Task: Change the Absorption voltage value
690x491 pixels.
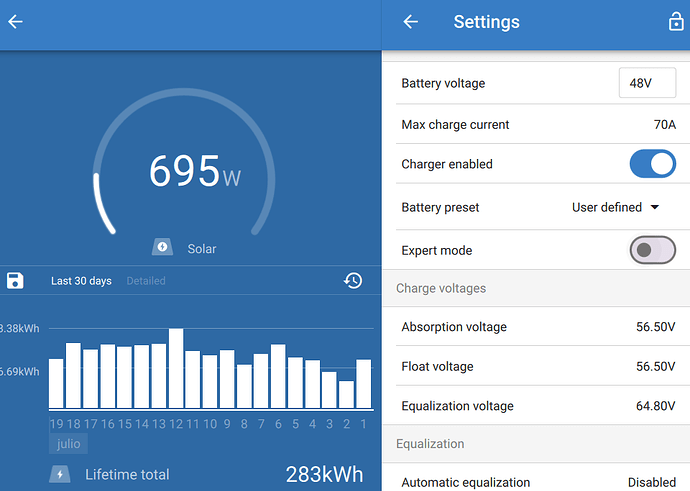Action: point(538,327)
